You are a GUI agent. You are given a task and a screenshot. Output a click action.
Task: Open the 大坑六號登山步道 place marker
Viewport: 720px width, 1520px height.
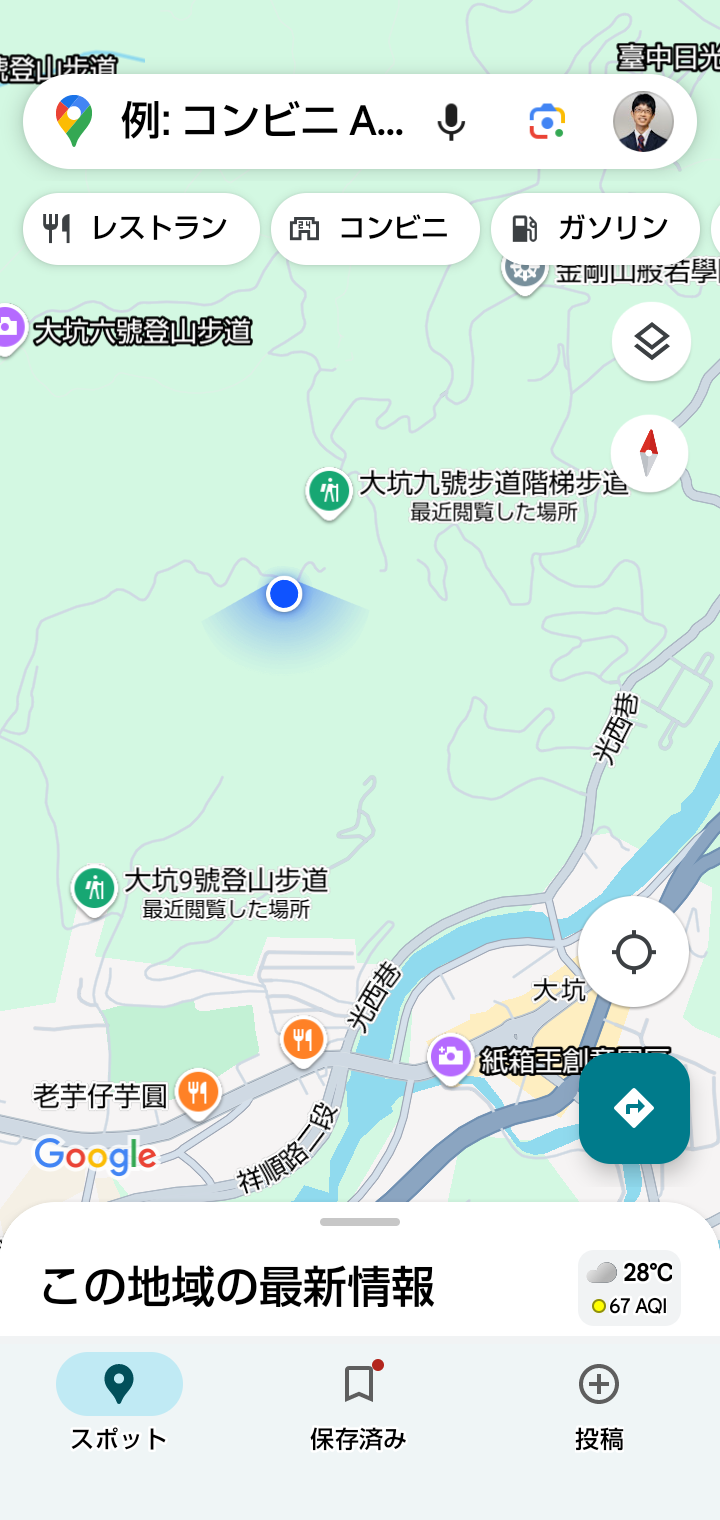[x=10, y=328]
